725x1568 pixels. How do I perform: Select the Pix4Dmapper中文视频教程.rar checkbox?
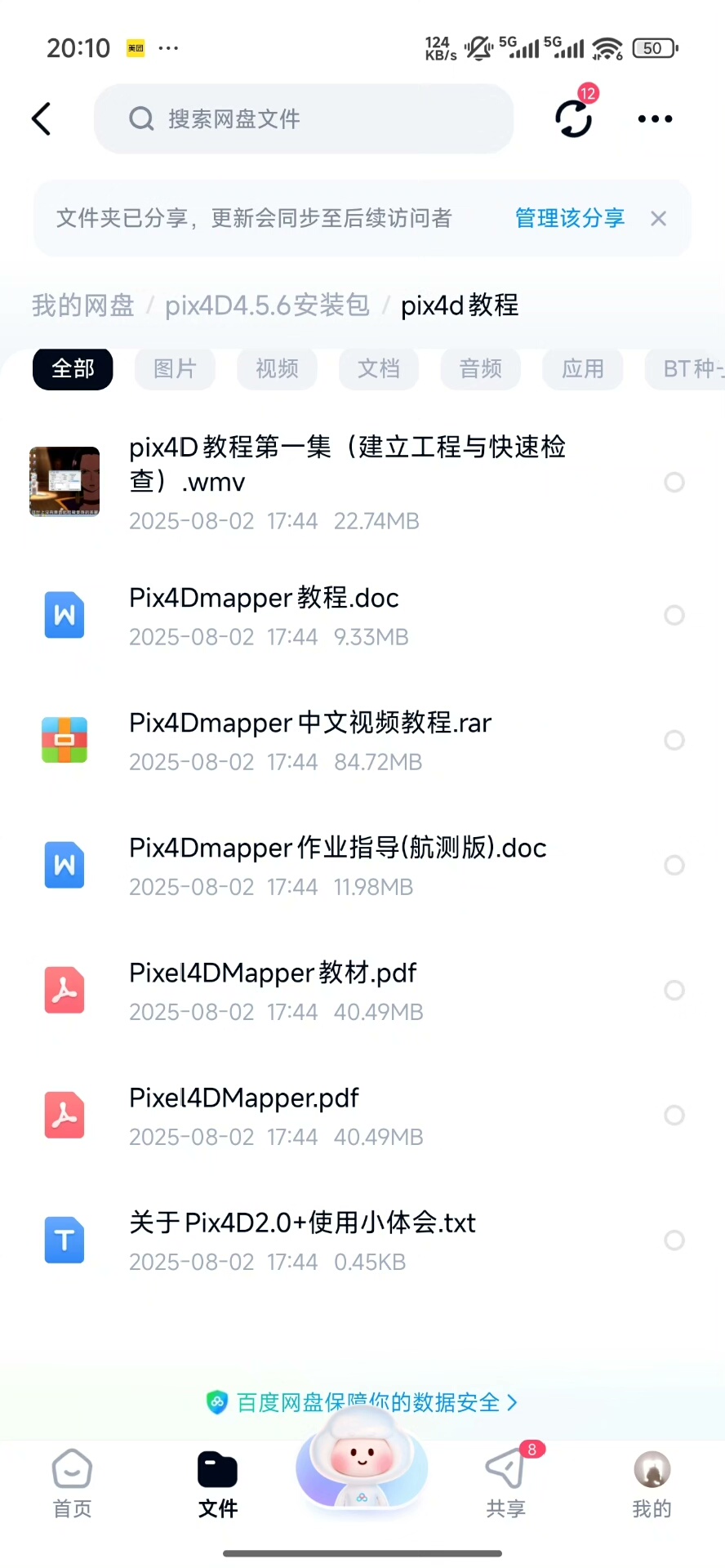[674, 740]
